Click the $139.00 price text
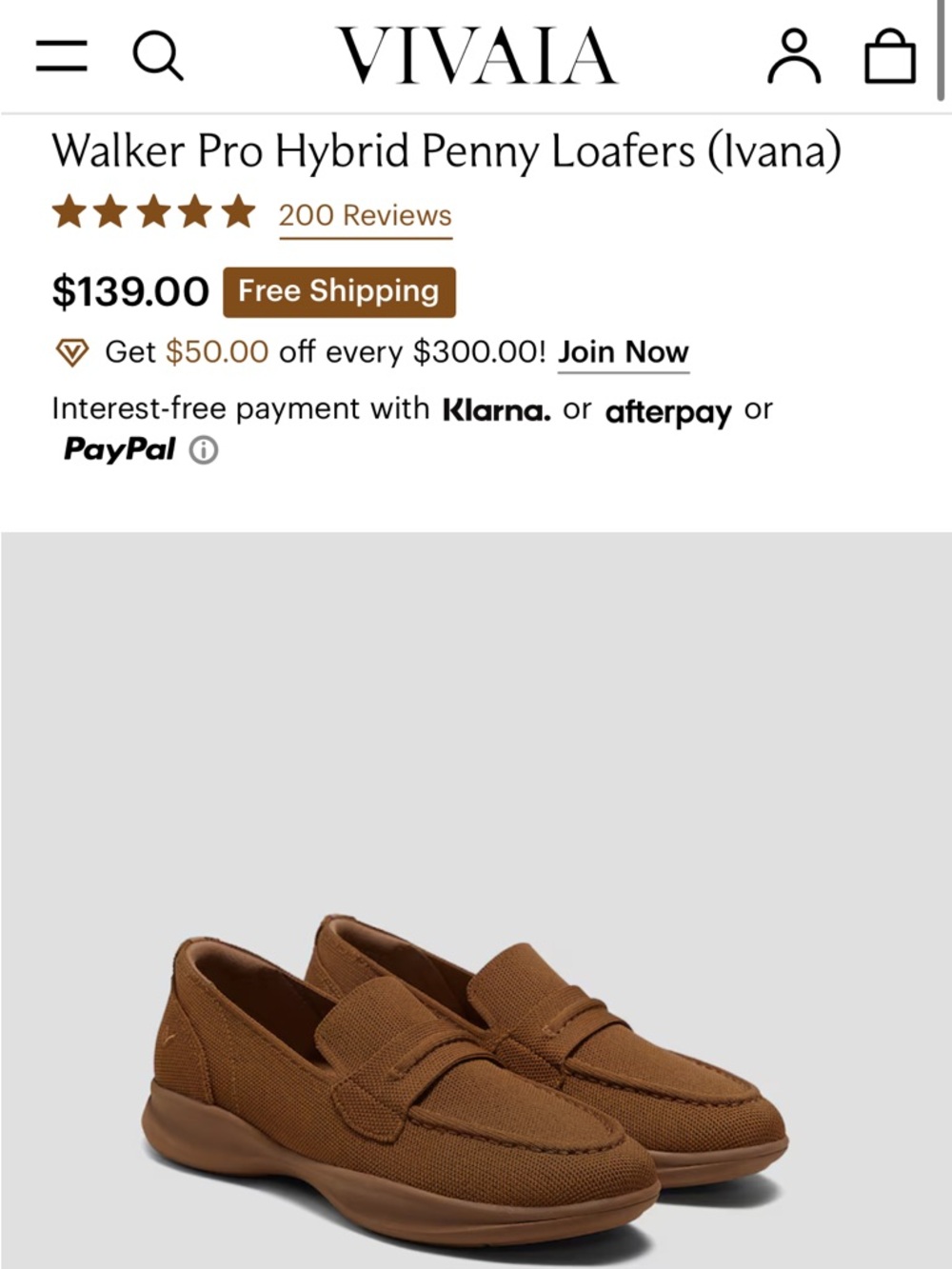 coord(131,291)
